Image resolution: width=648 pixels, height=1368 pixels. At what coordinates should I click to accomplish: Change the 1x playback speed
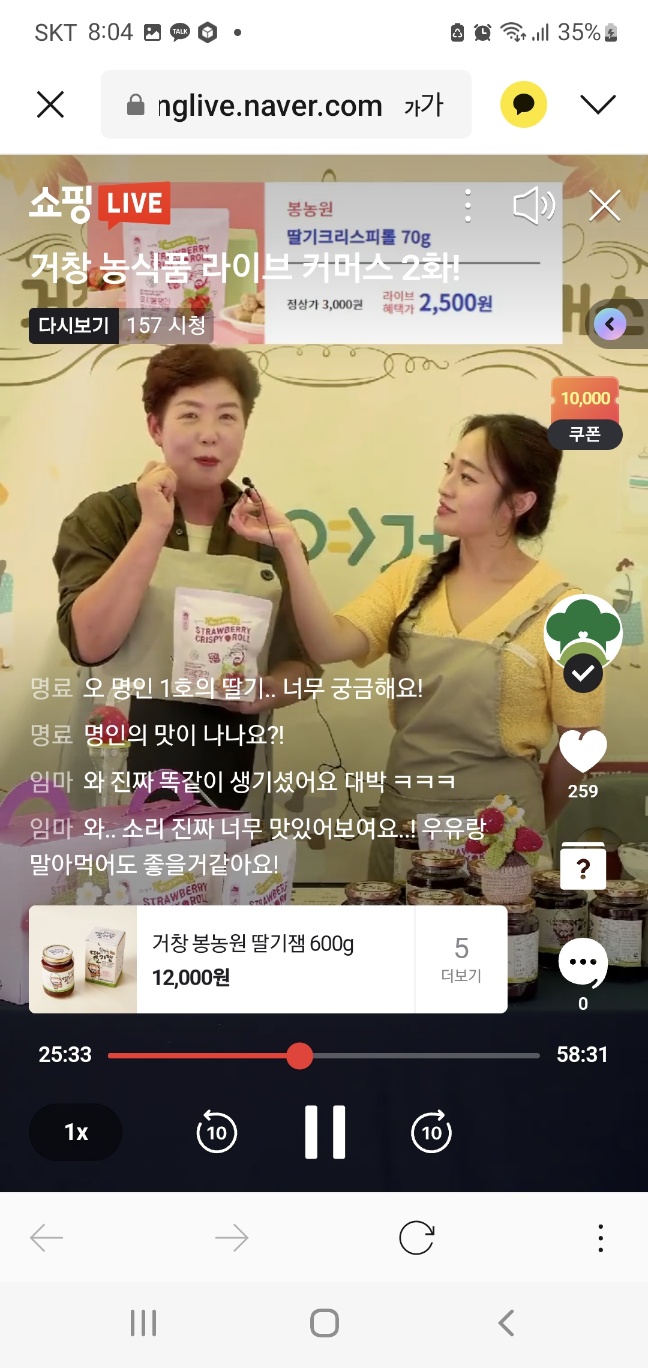pos(76,1132)
